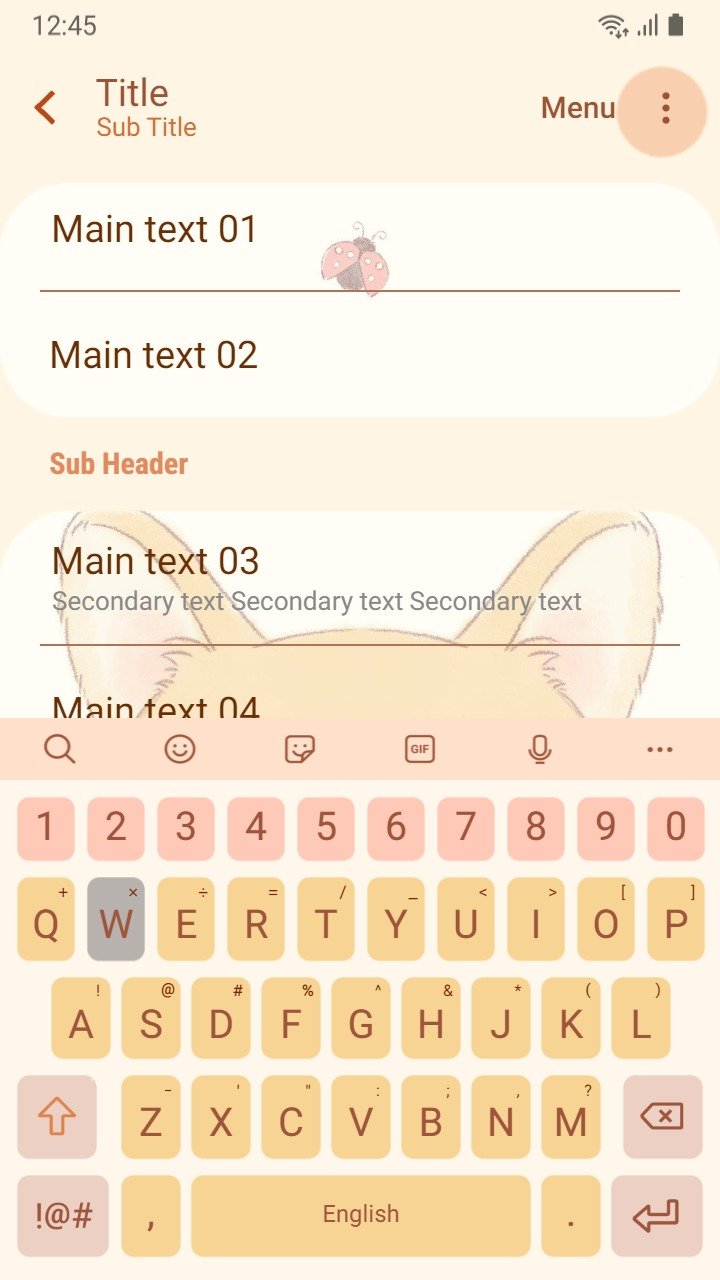720x1280 pixels.
Task: Hit the backspace key
Action: pos(662,1117)
